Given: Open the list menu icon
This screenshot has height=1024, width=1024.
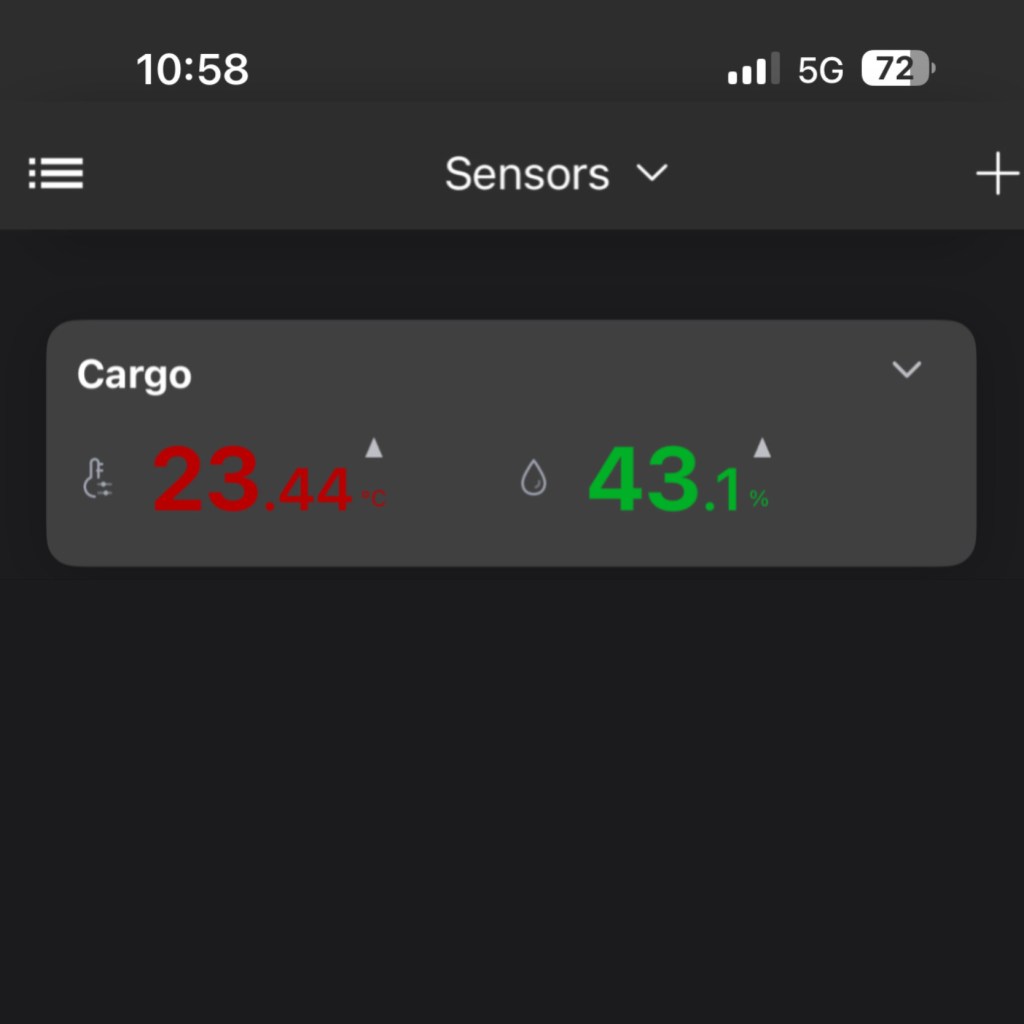Looking at the screenshot, I should tap(56, 174).
